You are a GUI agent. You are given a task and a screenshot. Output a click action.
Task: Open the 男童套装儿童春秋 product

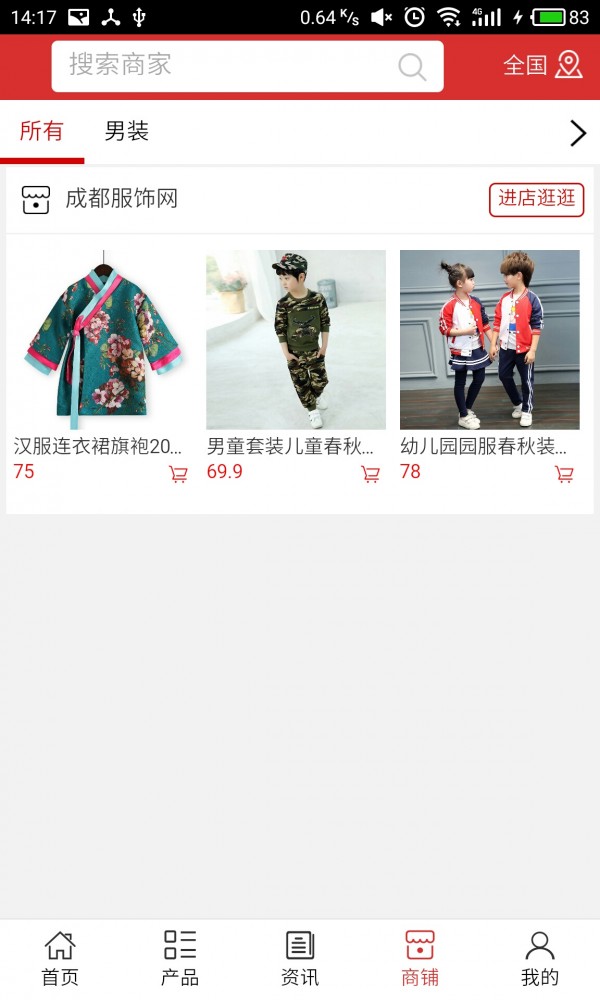(x=296, y=340)
